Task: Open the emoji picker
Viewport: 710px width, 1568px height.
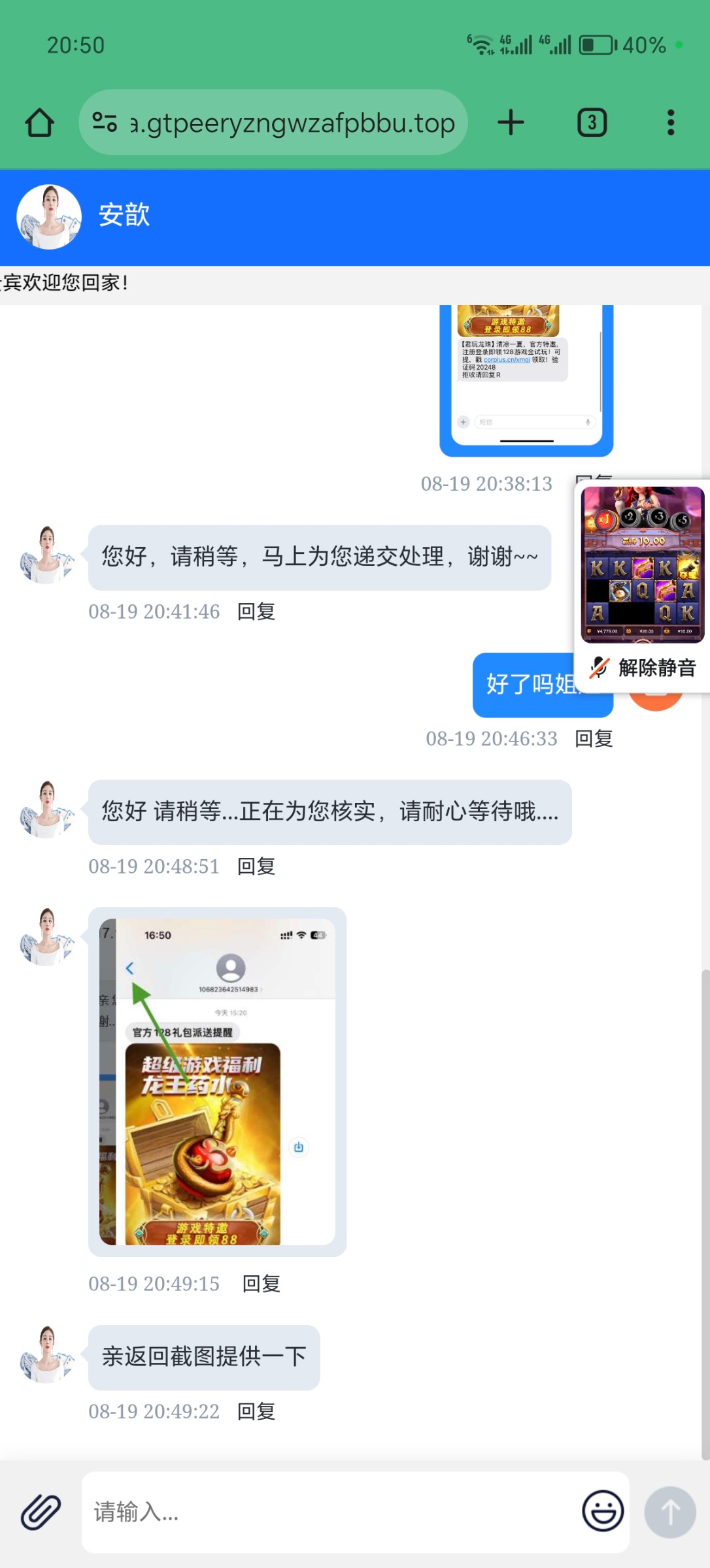Action: pyautogui.click(x=602, y=1512)
